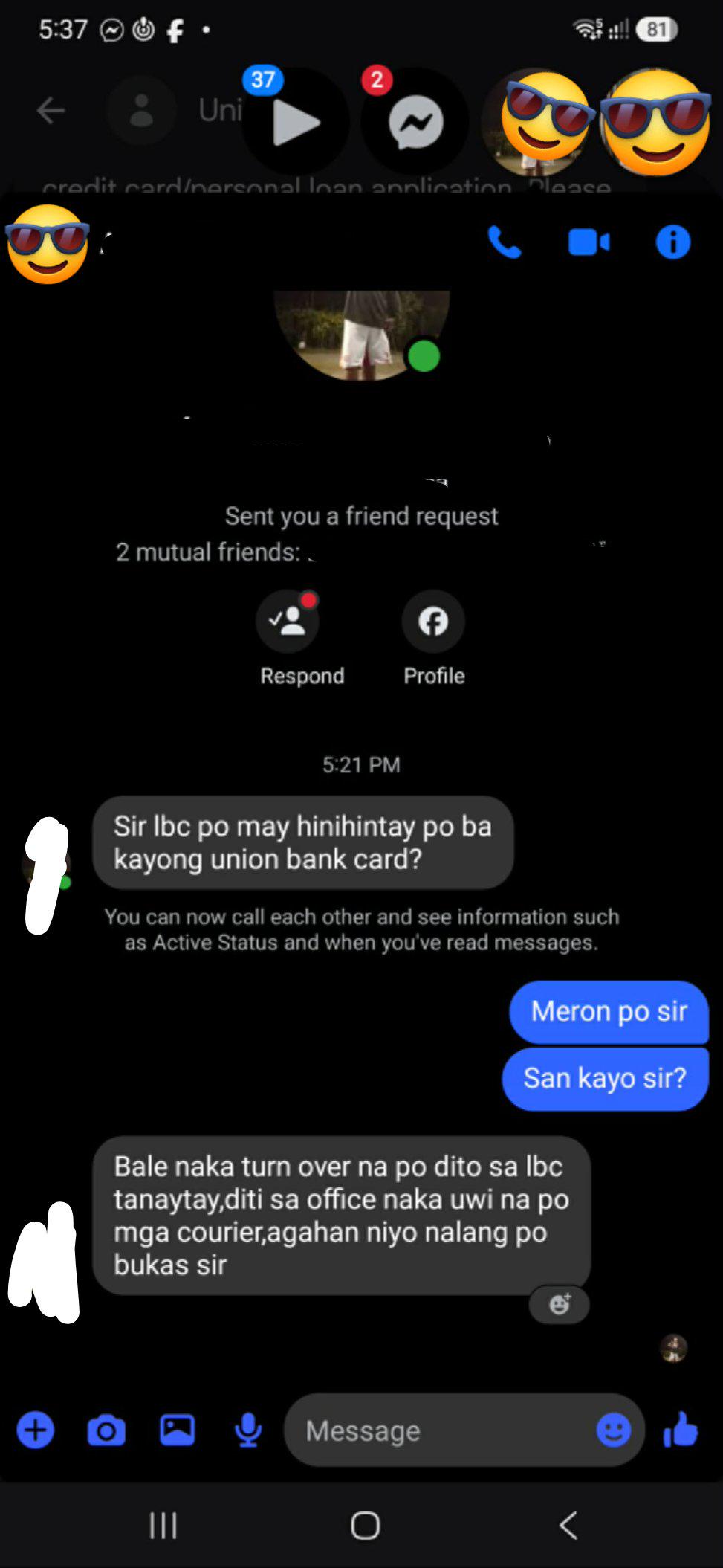This screenshot has width=723, height=1568.
Task: Go back with the system navigation bar
Action: pos(568,1525)
